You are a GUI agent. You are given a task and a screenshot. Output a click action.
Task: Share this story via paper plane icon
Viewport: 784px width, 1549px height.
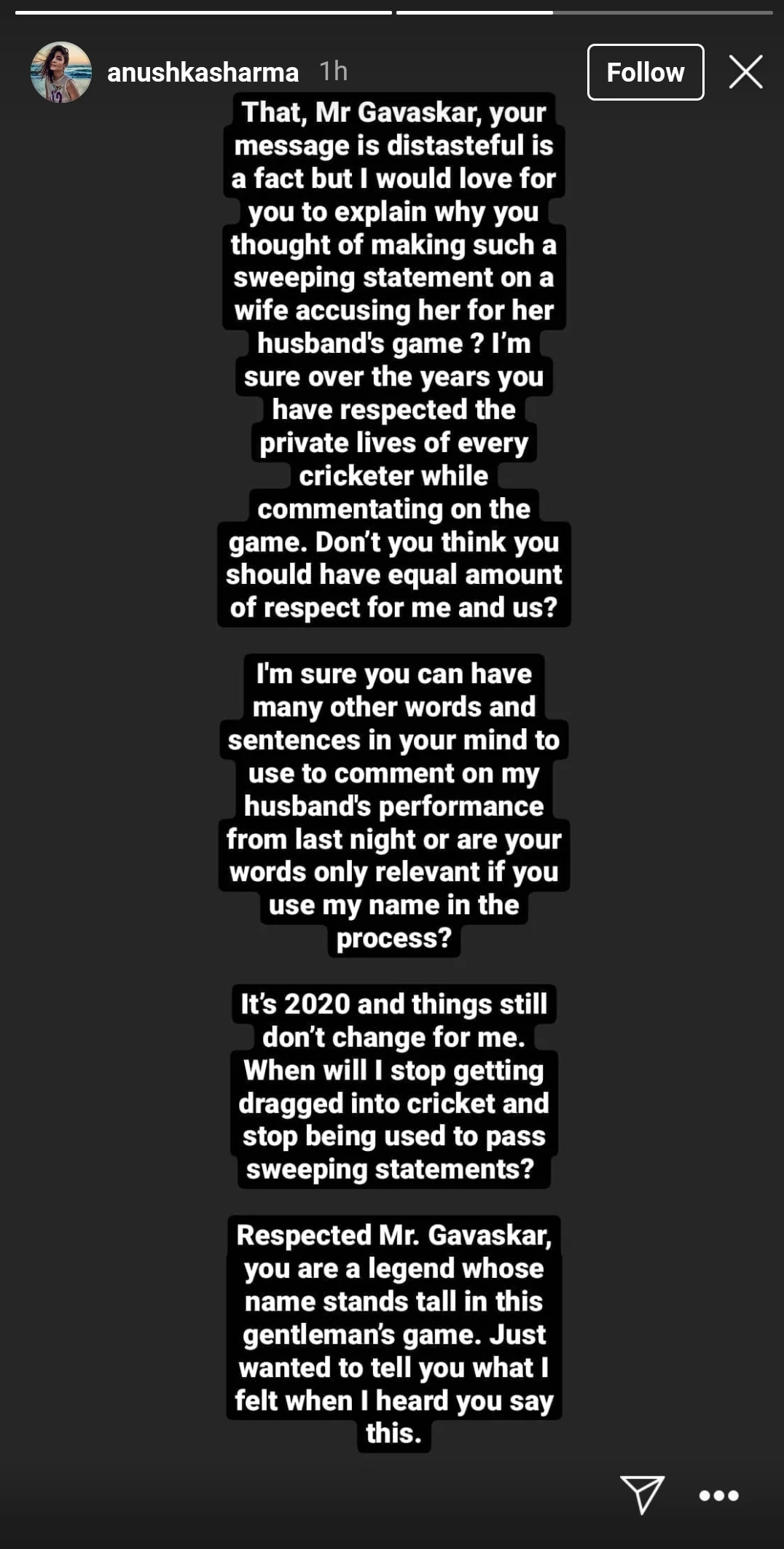(641, 1494)
